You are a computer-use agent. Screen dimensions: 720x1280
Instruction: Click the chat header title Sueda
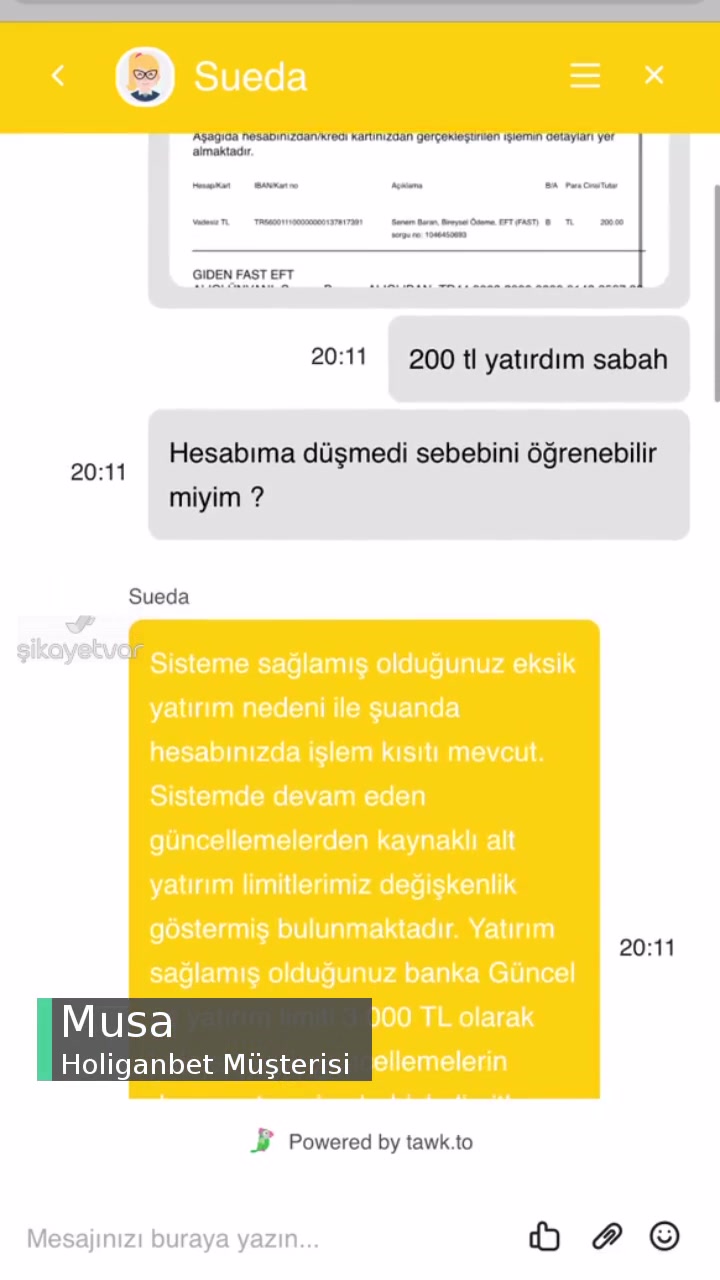click(x=250, y=75)
